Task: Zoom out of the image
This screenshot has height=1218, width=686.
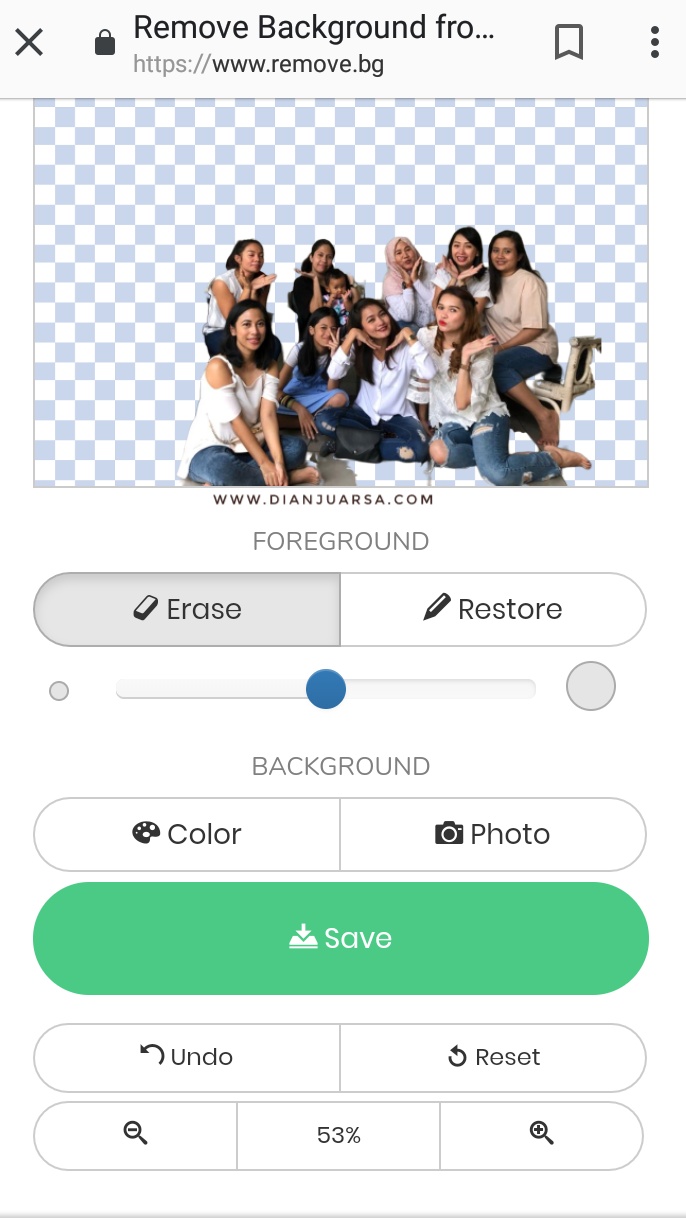Action: [x=136, y=1135]
